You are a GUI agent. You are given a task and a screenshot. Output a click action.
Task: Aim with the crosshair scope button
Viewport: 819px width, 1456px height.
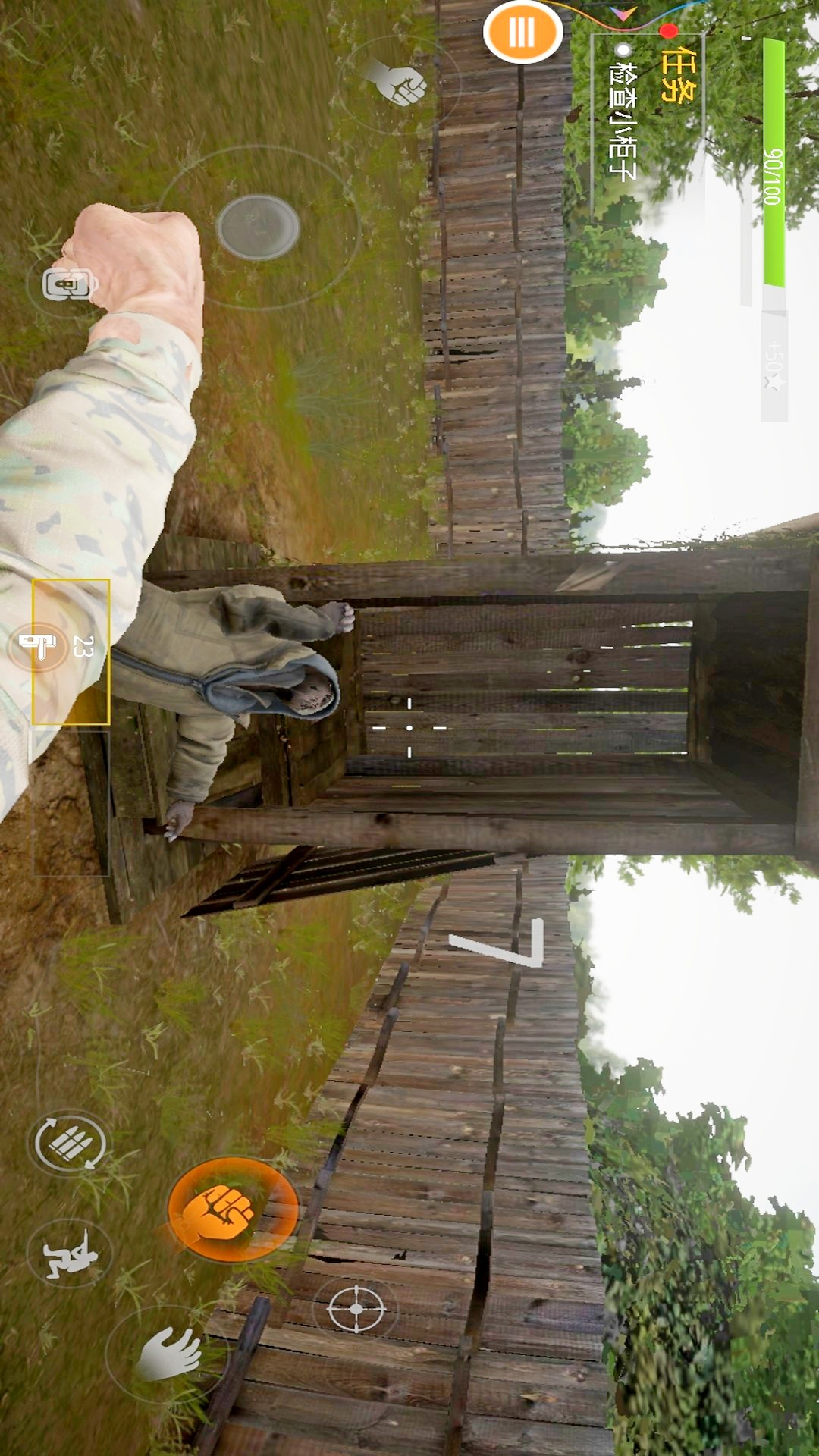(356, 1308)
